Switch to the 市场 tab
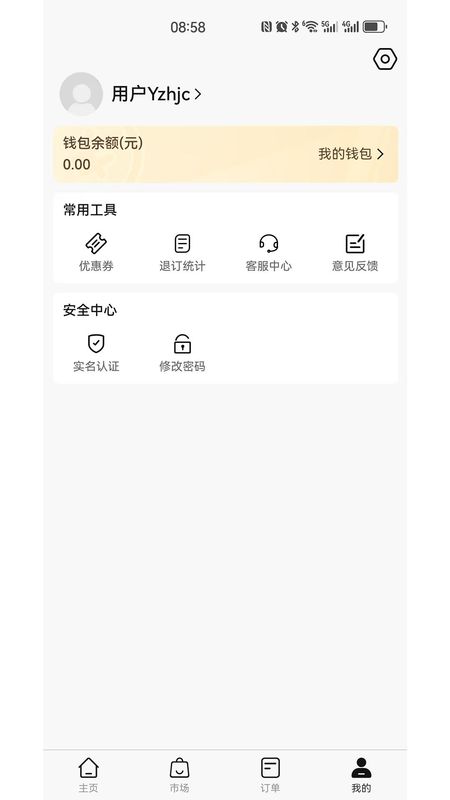Viewport: 450px width, 800px height. pyautogui.click(x=180, y=774)
